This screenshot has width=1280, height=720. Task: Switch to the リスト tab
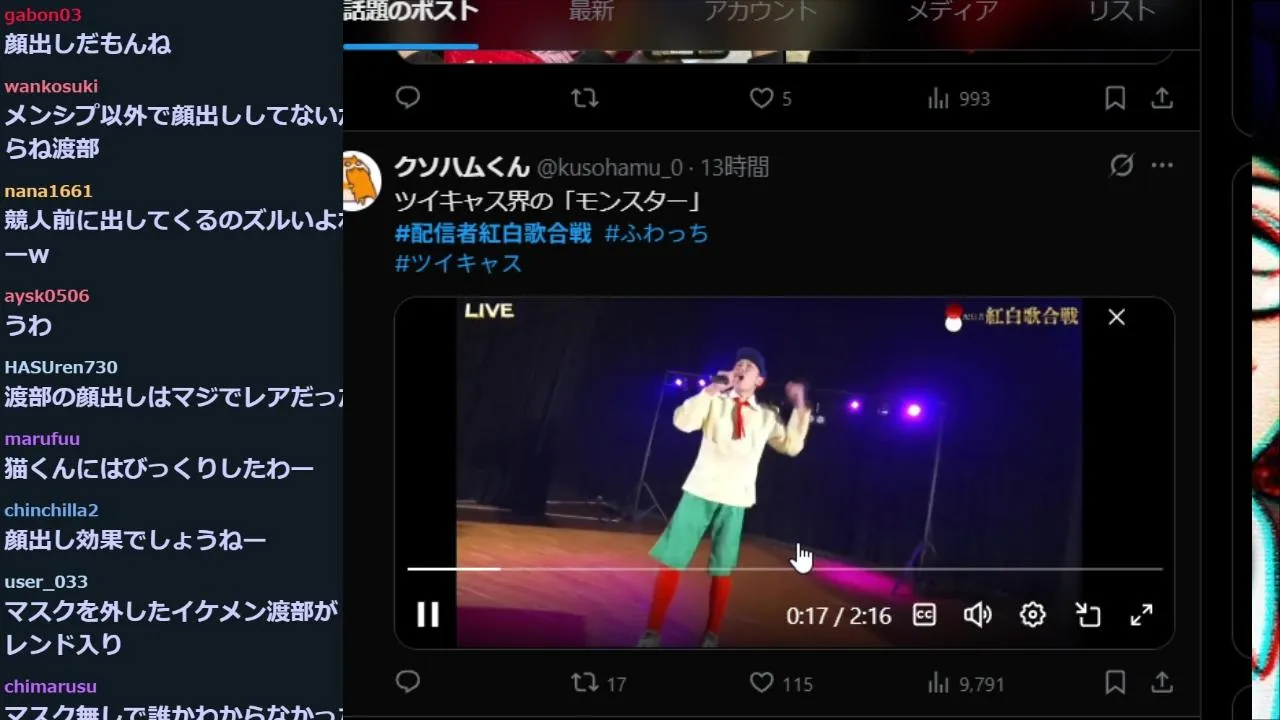tap(1121, 12)
